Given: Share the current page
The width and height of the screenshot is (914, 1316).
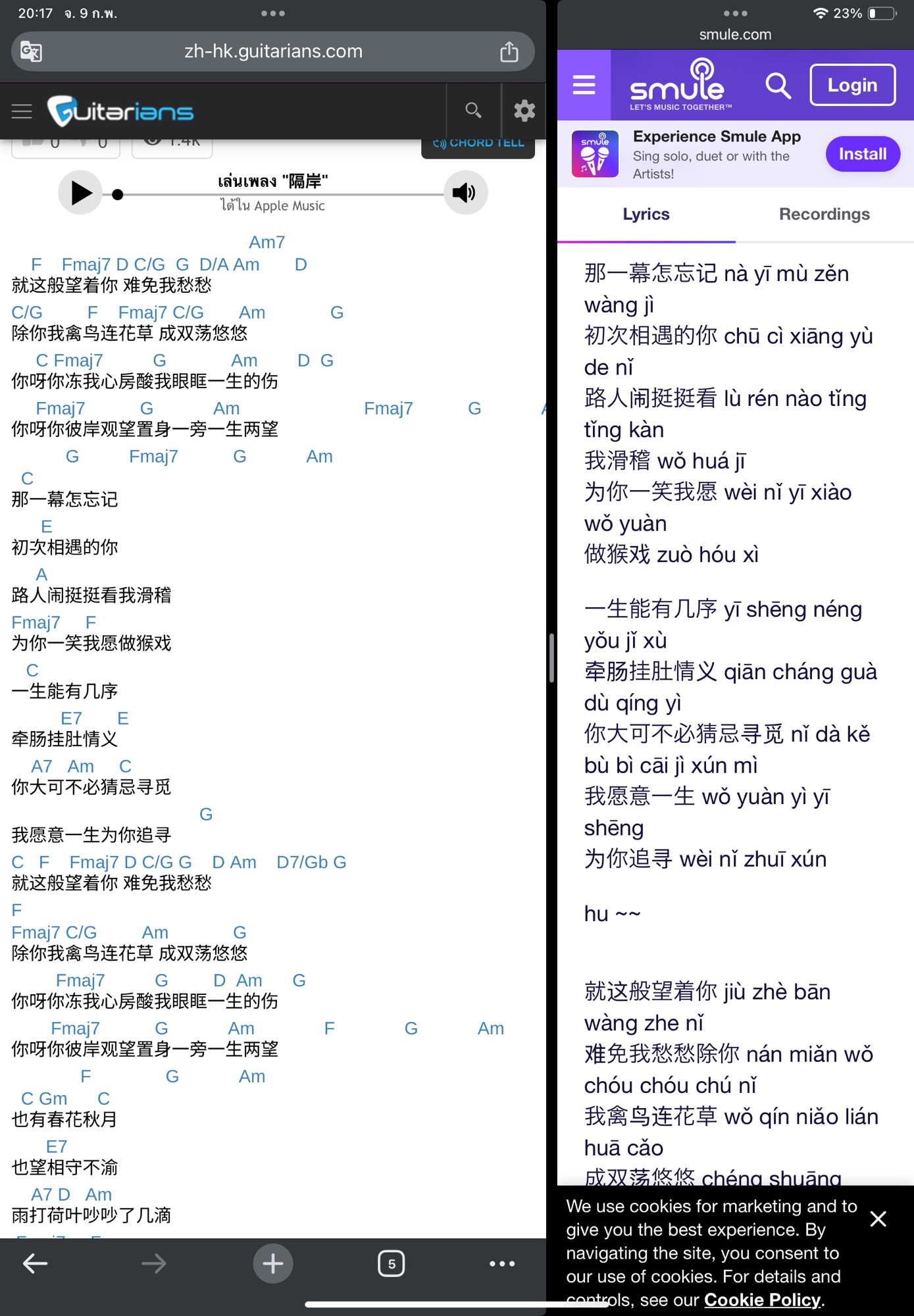Looking at the screenshot, I should [x=509, y=51].
